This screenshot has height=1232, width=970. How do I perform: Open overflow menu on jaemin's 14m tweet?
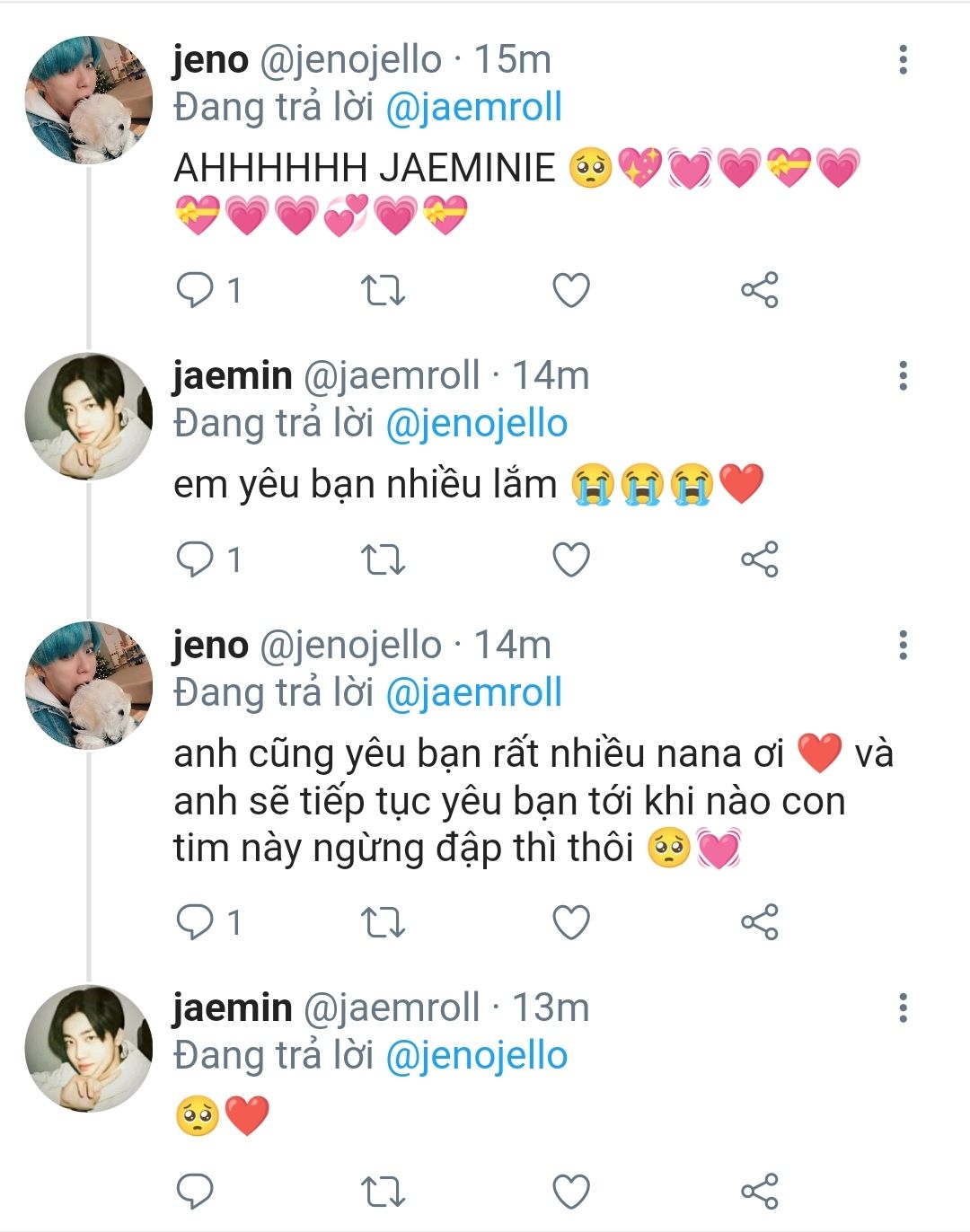903,375
